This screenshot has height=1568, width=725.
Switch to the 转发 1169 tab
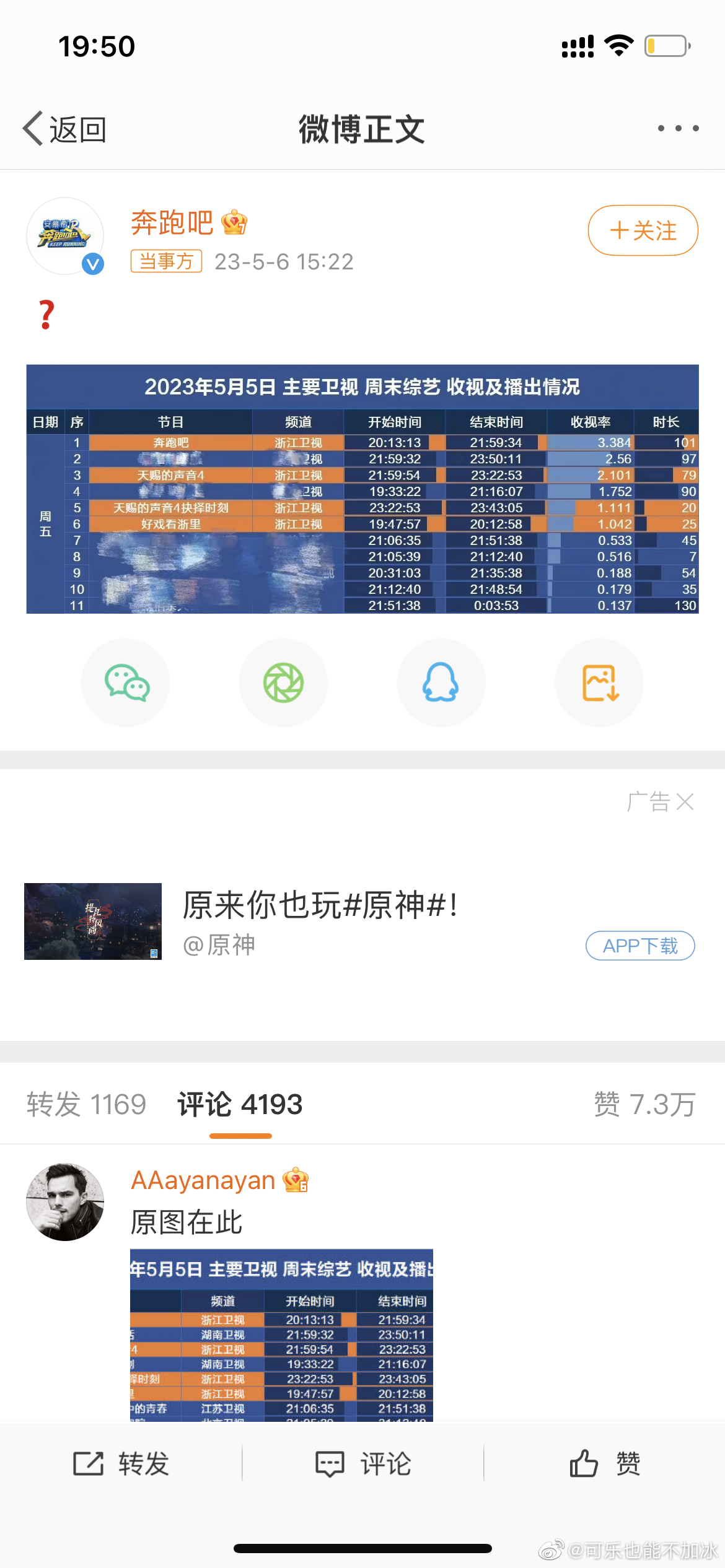click(86, 1104)
